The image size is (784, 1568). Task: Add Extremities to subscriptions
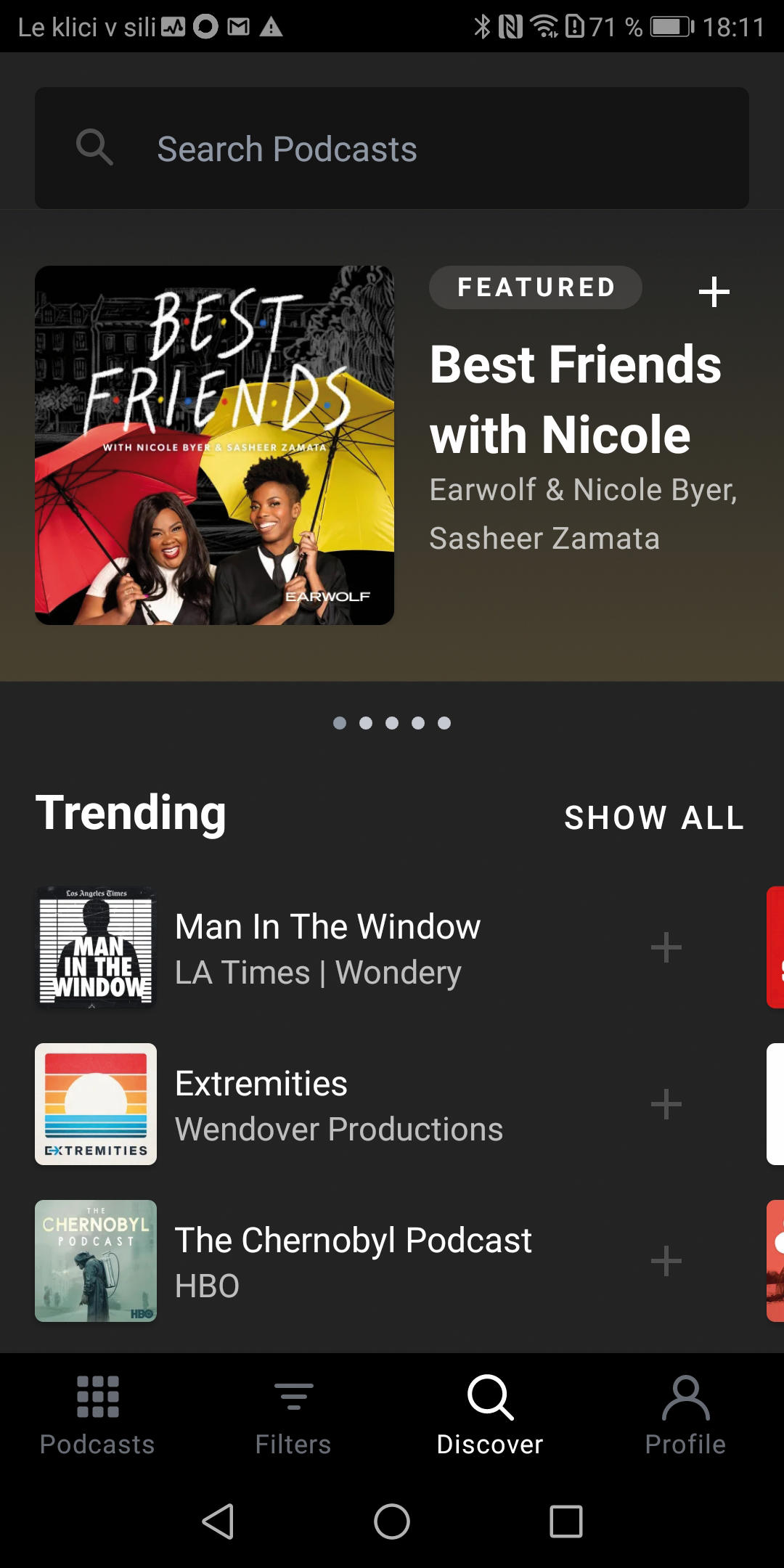click(666, 1104)
